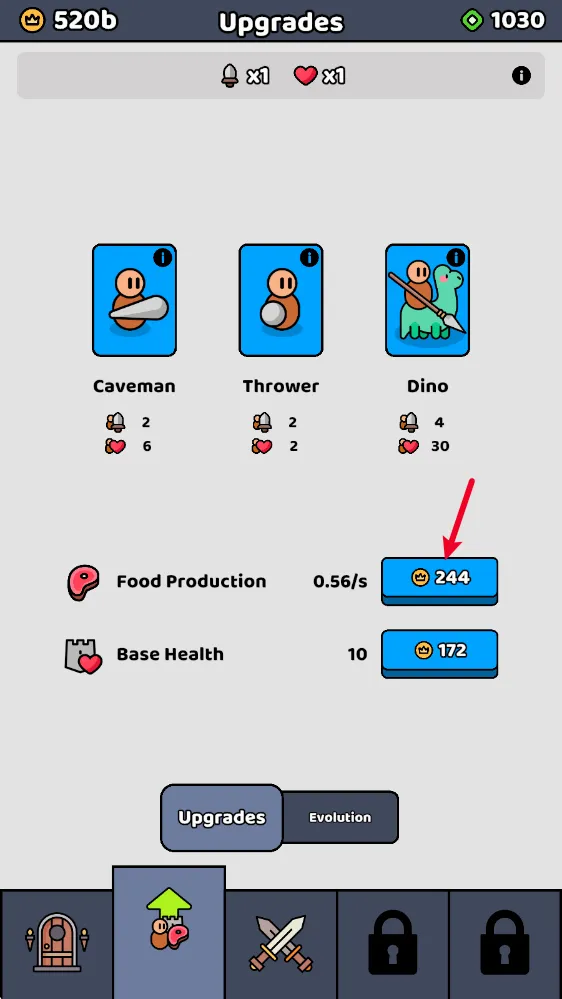The width and height of the screenshot is (562, 999).
Task: Open the green arrow upgrades tab
Action: pos(169,933)
